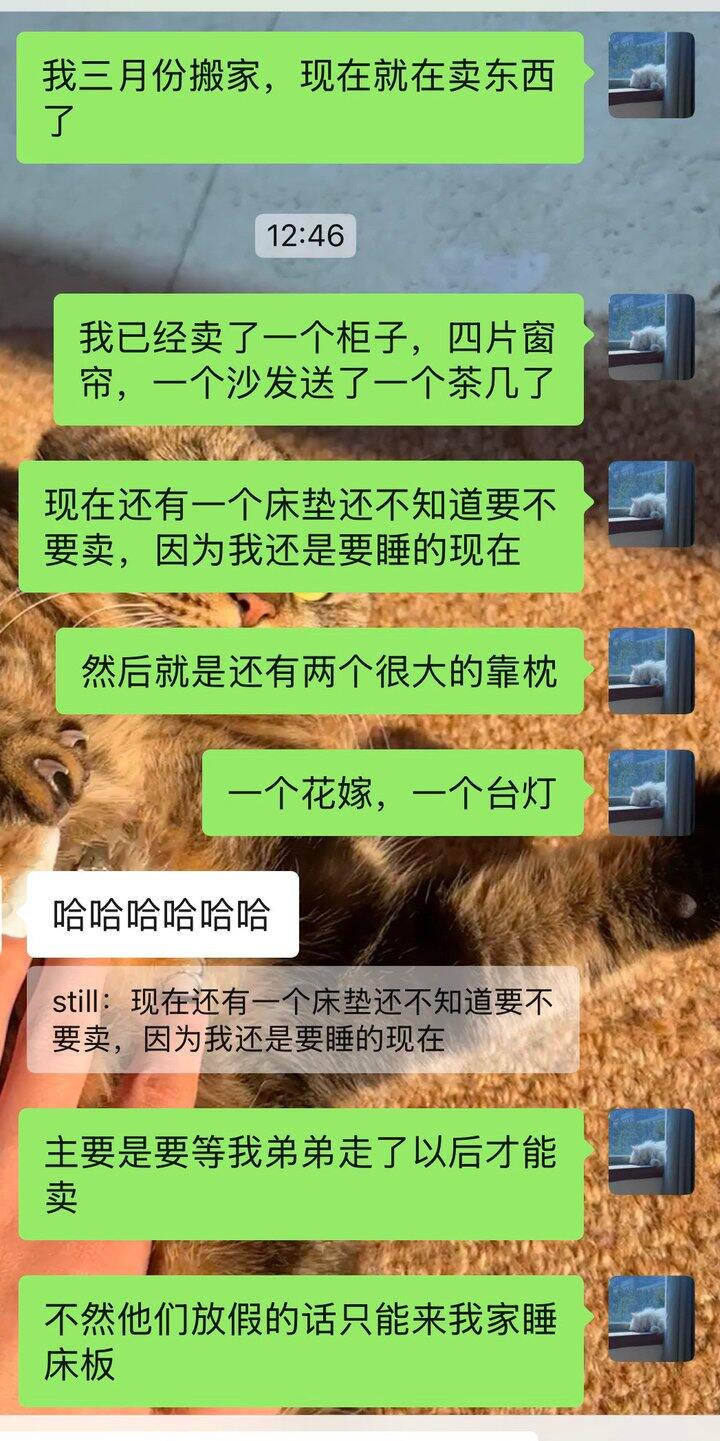Open avatar next to '我已经卖了一个柜子' message
This screenshot has width=720, height=1441.
click(x=651, y=337)
